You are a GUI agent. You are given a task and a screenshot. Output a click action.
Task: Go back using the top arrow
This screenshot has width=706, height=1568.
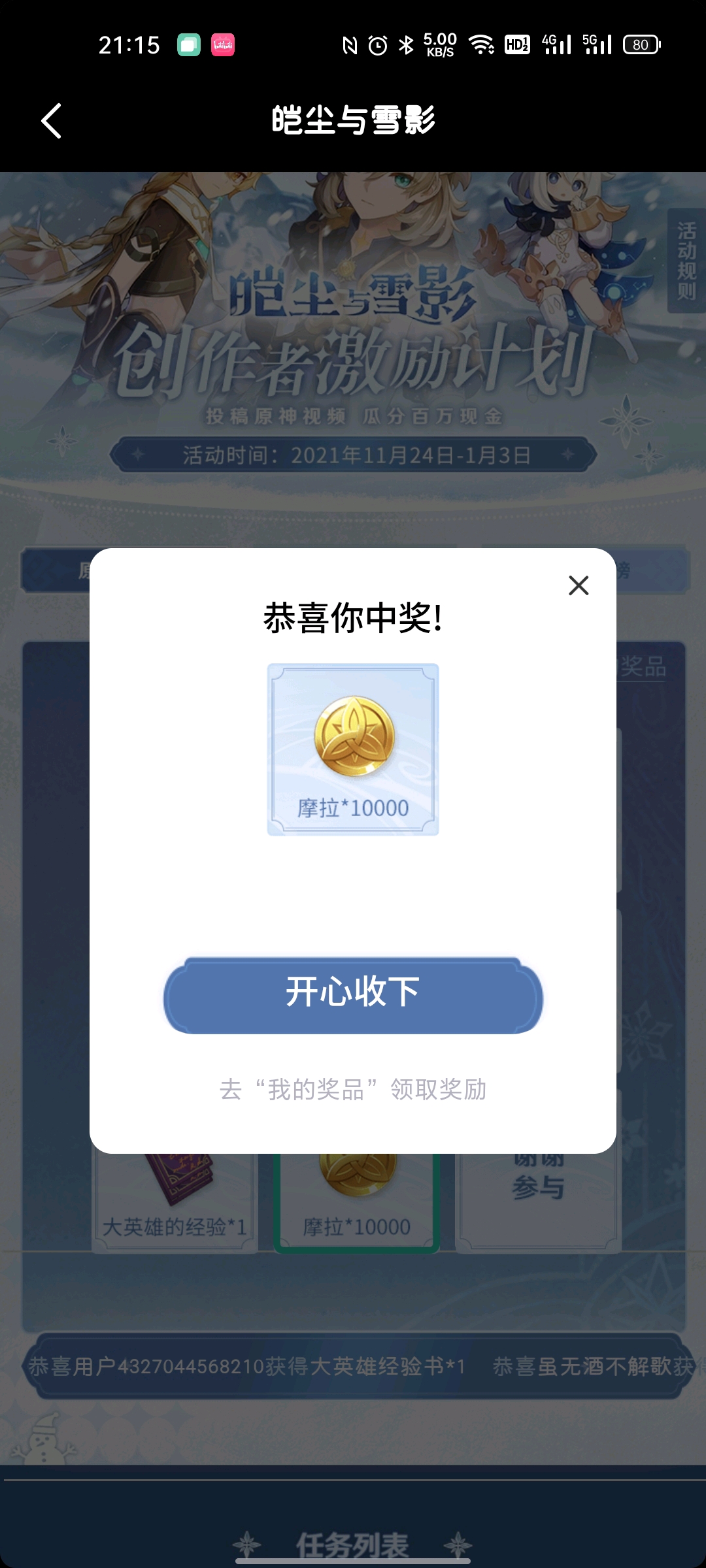51,121
